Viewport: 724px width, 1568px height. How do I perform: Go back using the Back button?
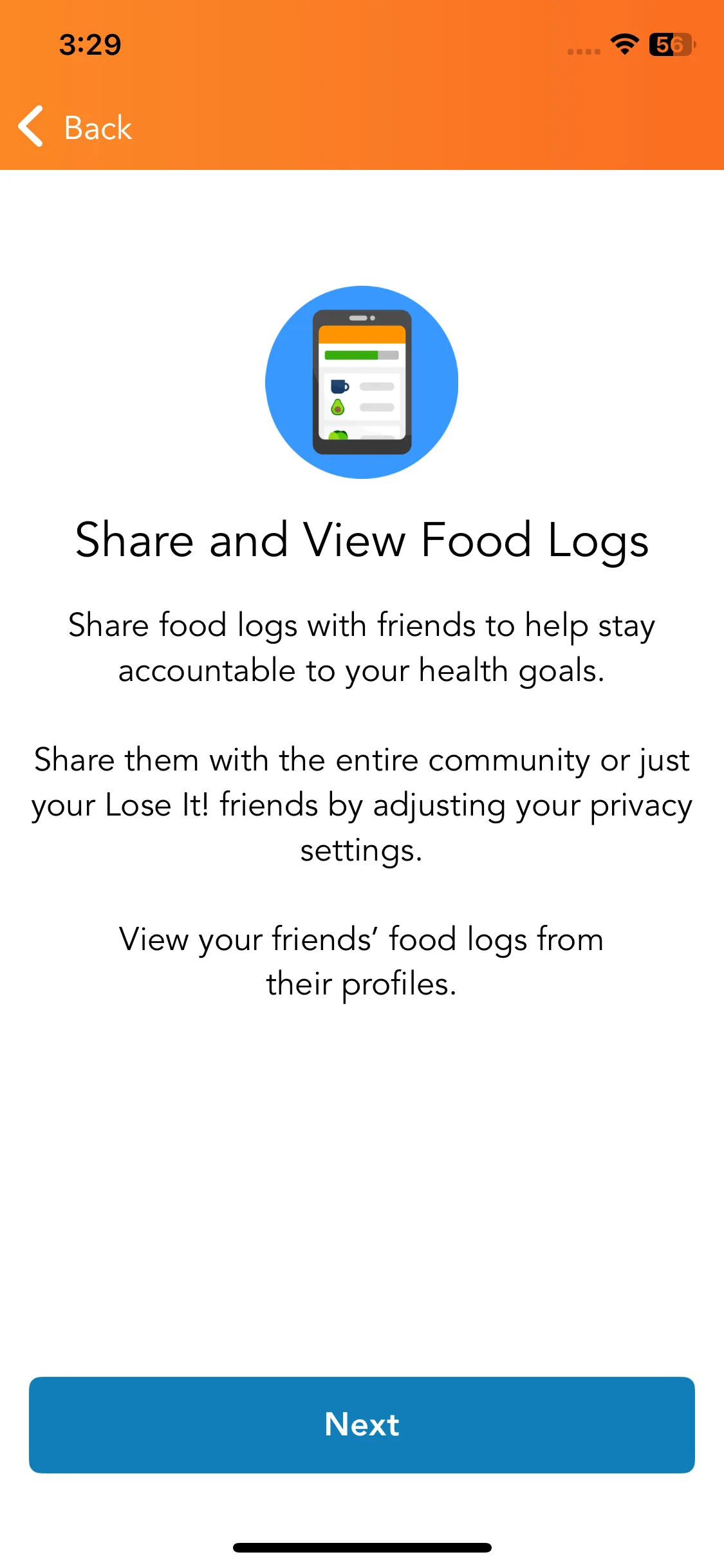pyautogui.click(x=76, y=127)
